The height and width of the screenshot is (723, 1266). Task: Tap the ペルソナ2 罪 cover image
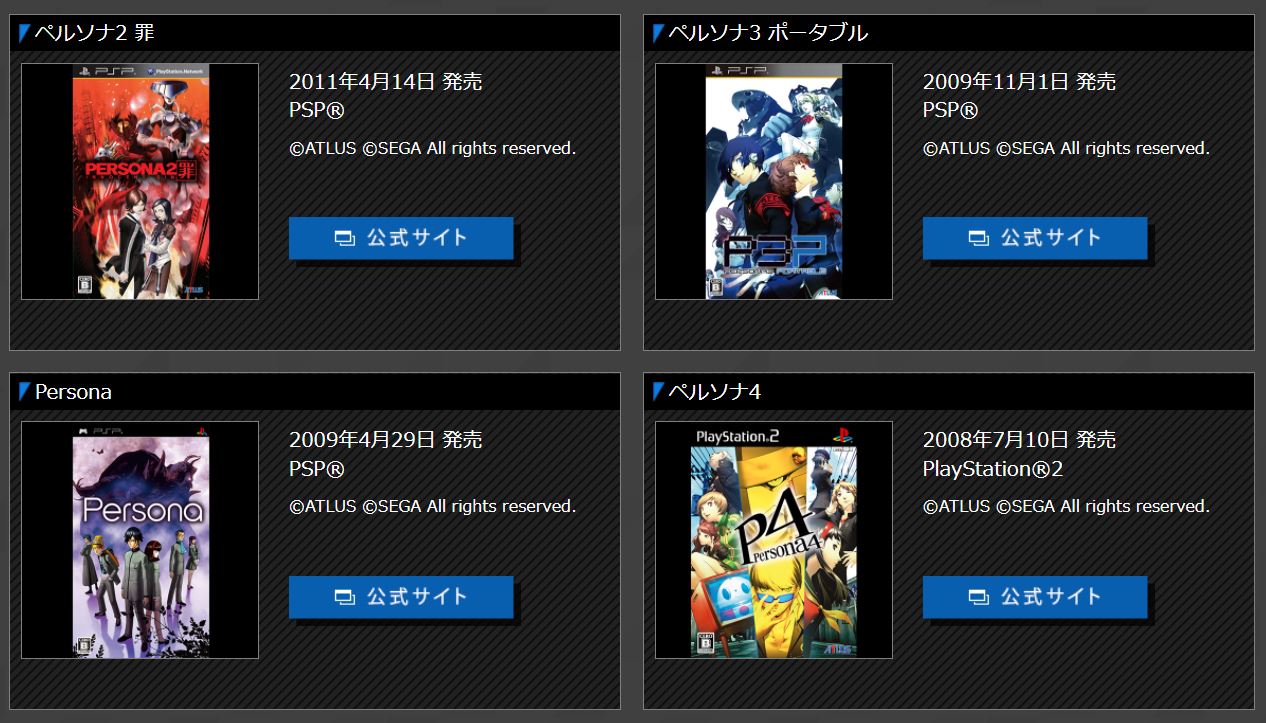pyautogui.click(x=140, y=182)
